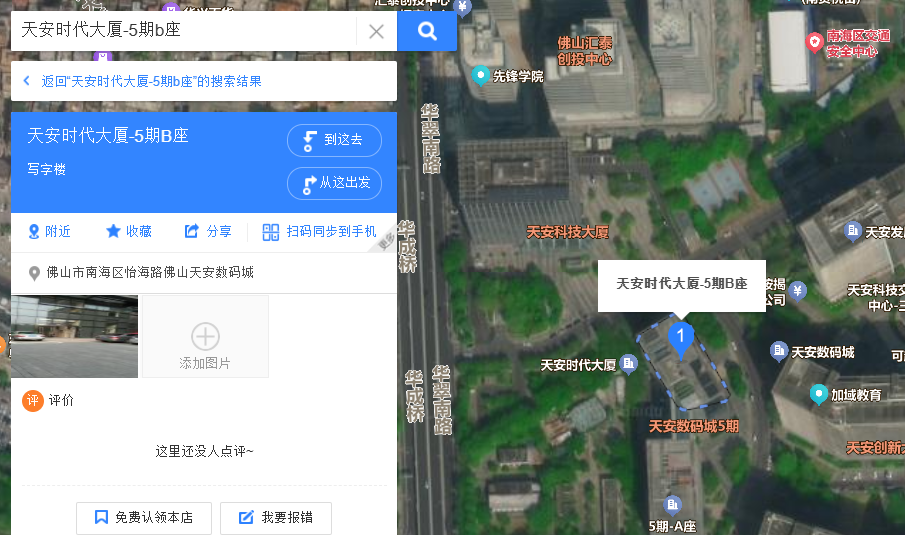Open 加域教育 marker on the map
This screenshot has height=535, width=905.
pyautogui.click(x=819, y=394)
